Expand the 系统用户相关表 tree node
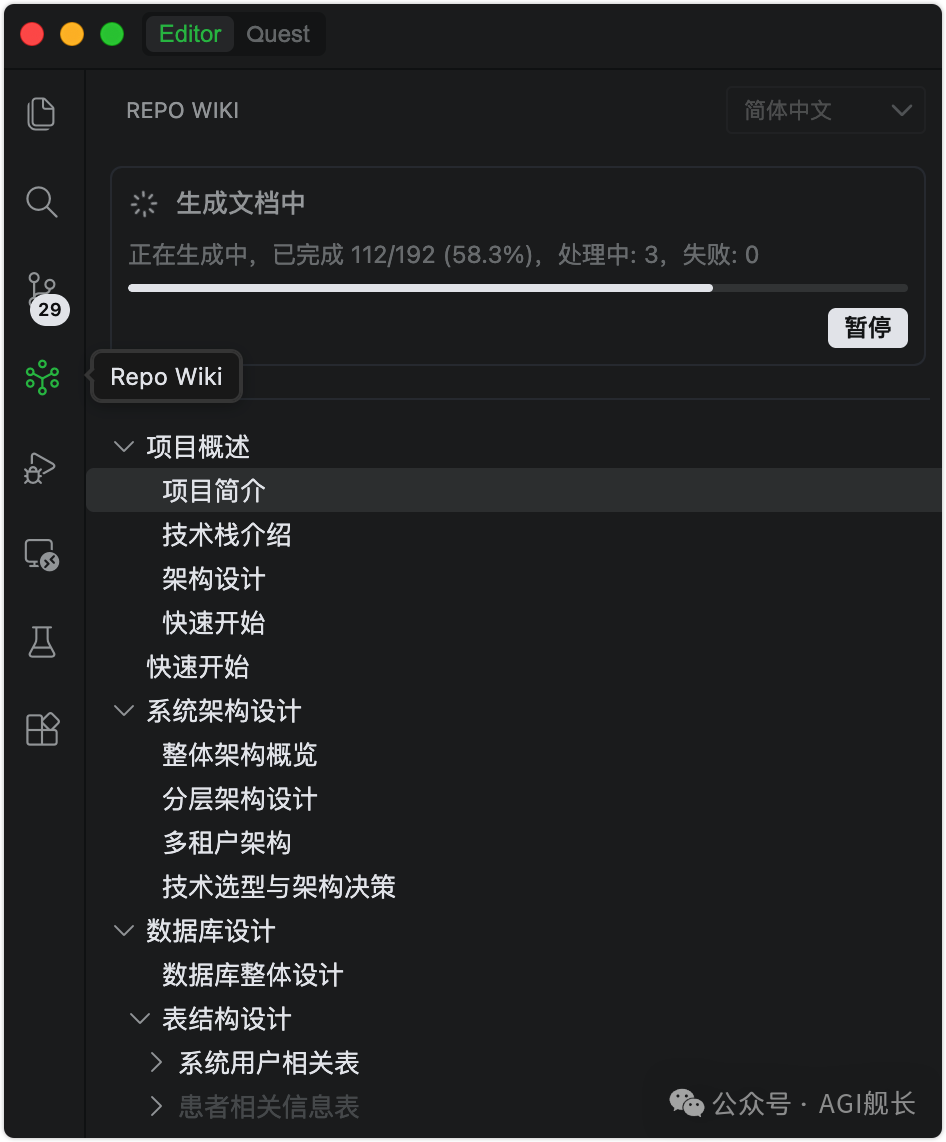This screenshot has width=946, height=1142. click(155, 1063)
